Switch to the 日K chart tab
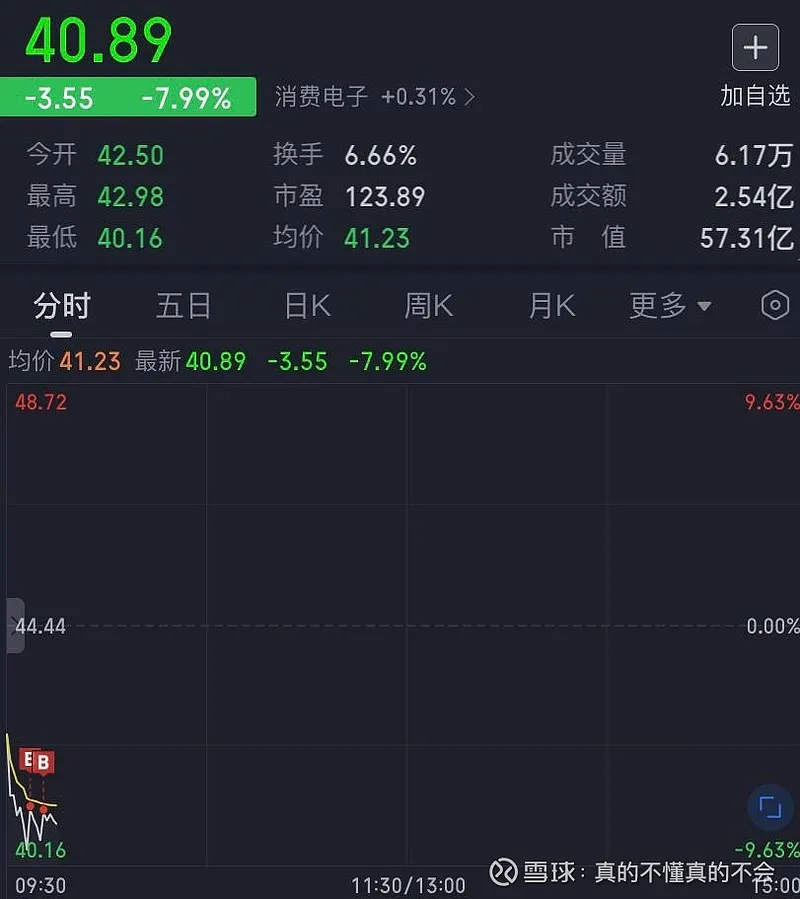Screen dimensions: 800x899 (307, 306)
